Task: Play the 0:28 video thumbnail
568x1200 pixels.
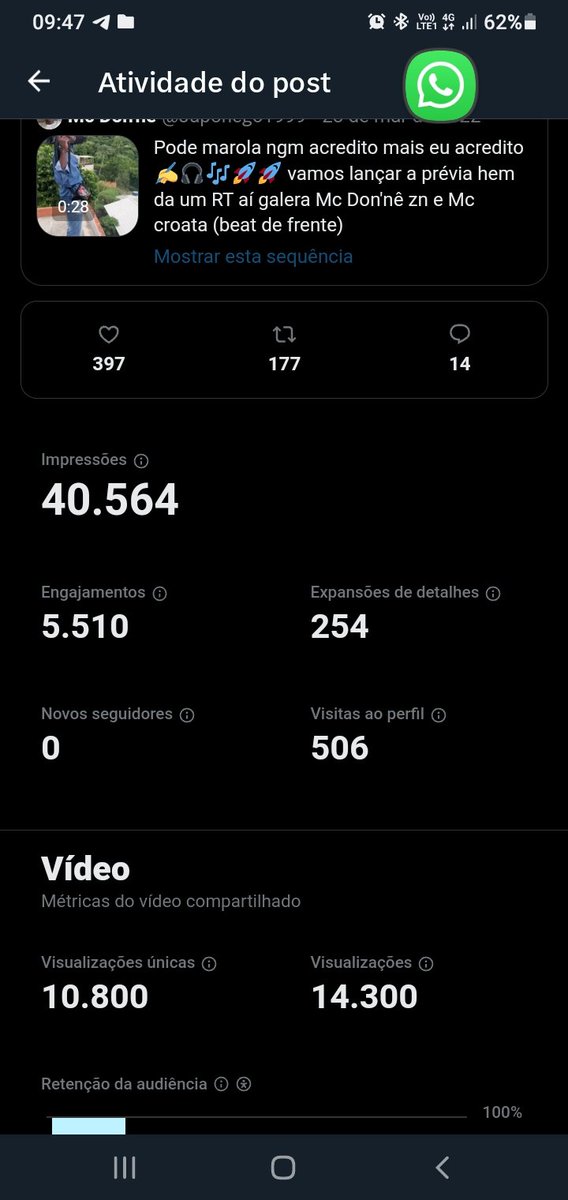Action: coord(88,186)
